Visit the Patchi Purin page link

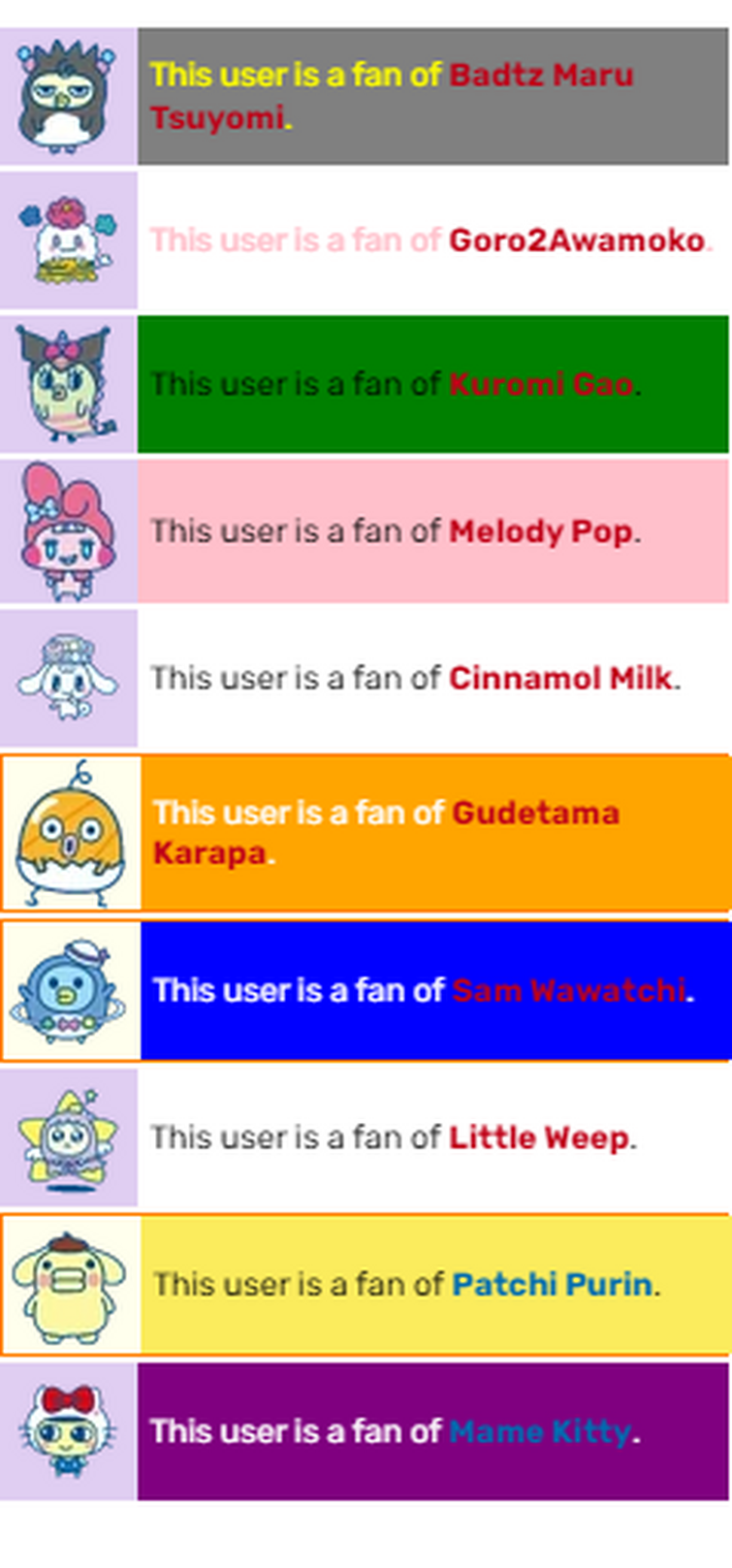coord(552,1284)
